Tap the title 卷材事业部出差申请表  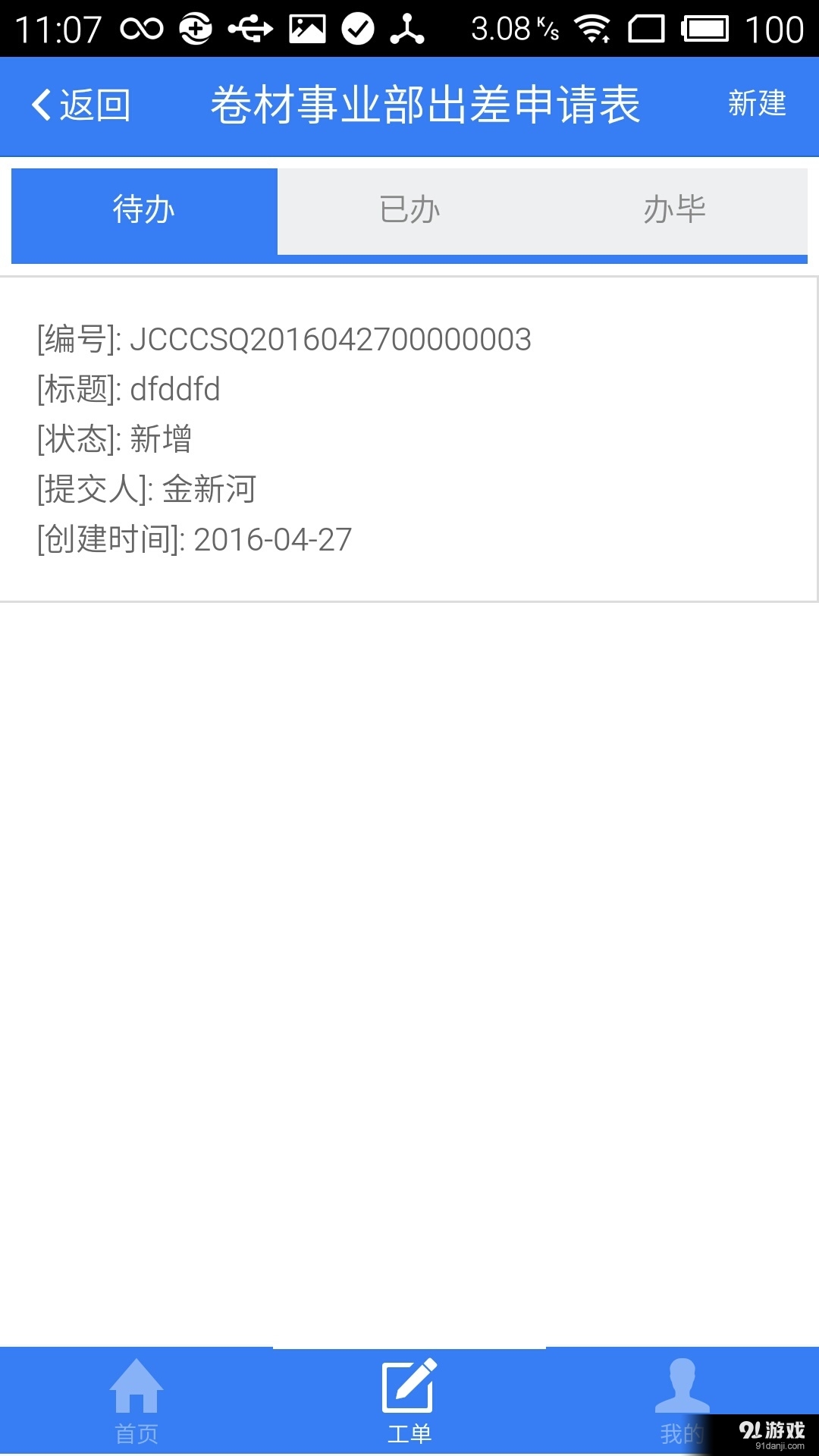[x=426, y=105]
